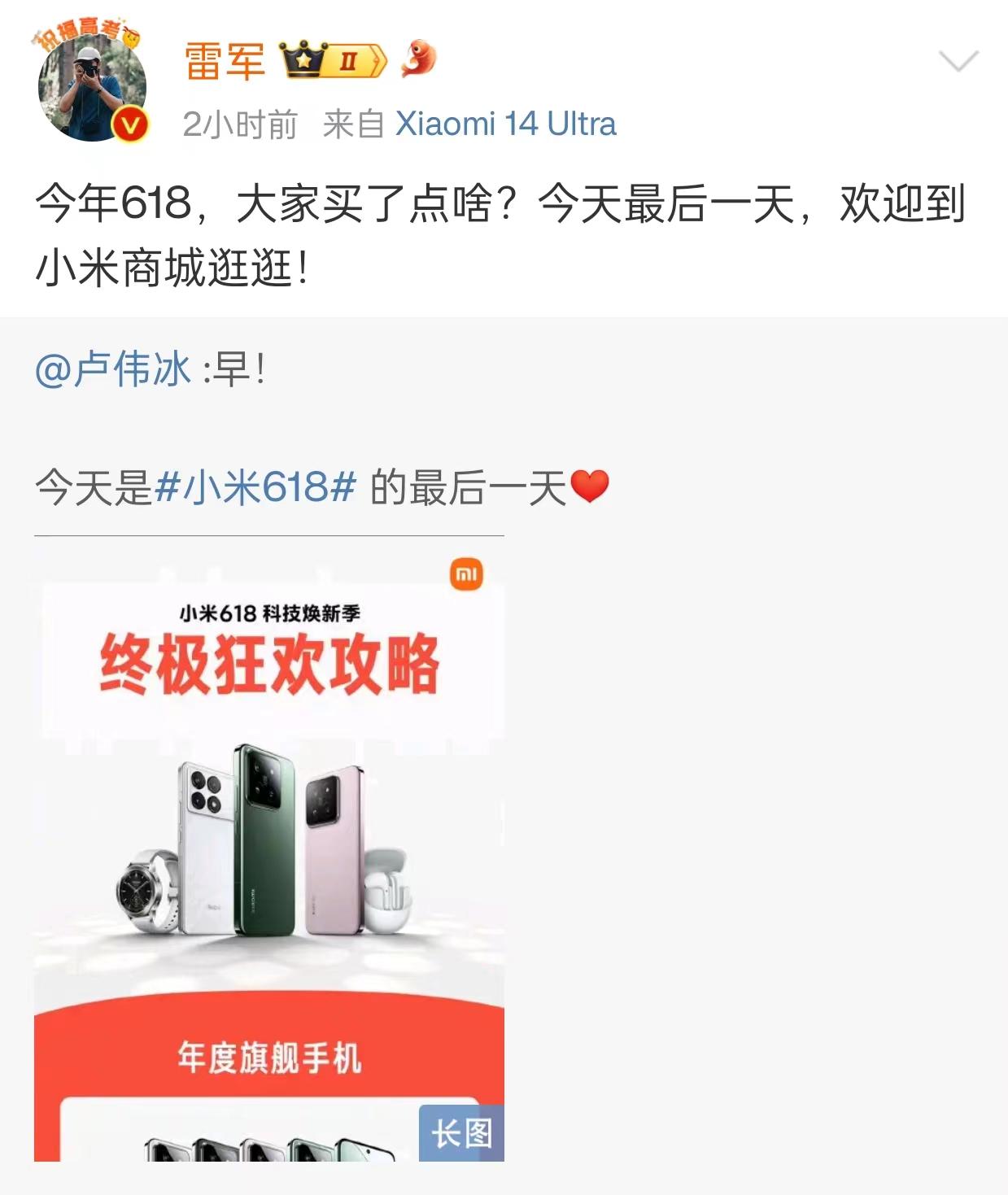The image size is (1008, 1195).
Task: Expand the post options chevron
Action: 958,61
